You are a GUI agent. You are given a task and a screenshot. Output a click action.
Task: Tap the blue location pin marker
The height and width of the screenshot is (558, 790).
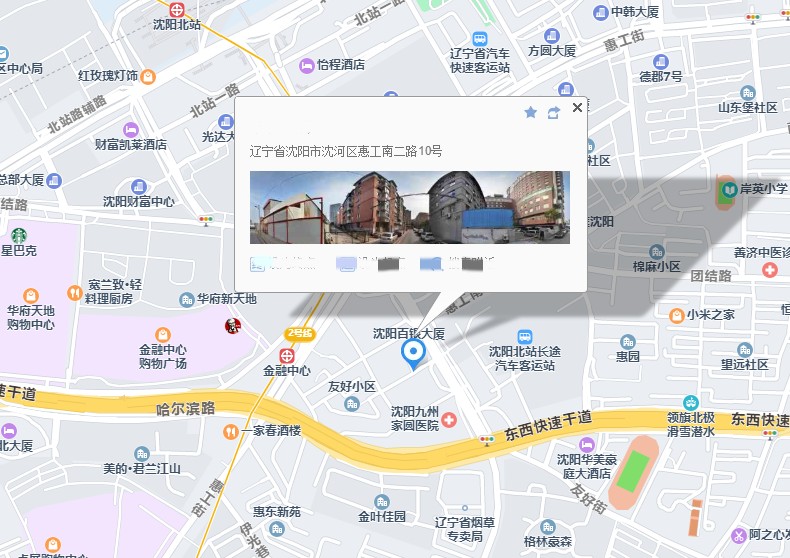(412, 353)
